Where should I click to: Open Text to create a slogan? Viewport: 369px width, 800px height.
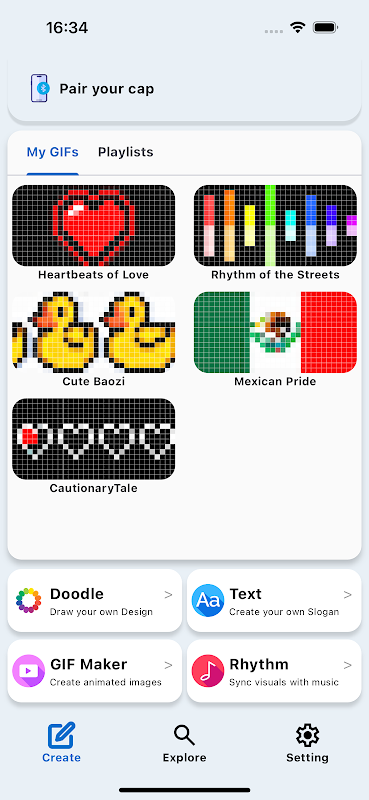(x=274, y=601)
